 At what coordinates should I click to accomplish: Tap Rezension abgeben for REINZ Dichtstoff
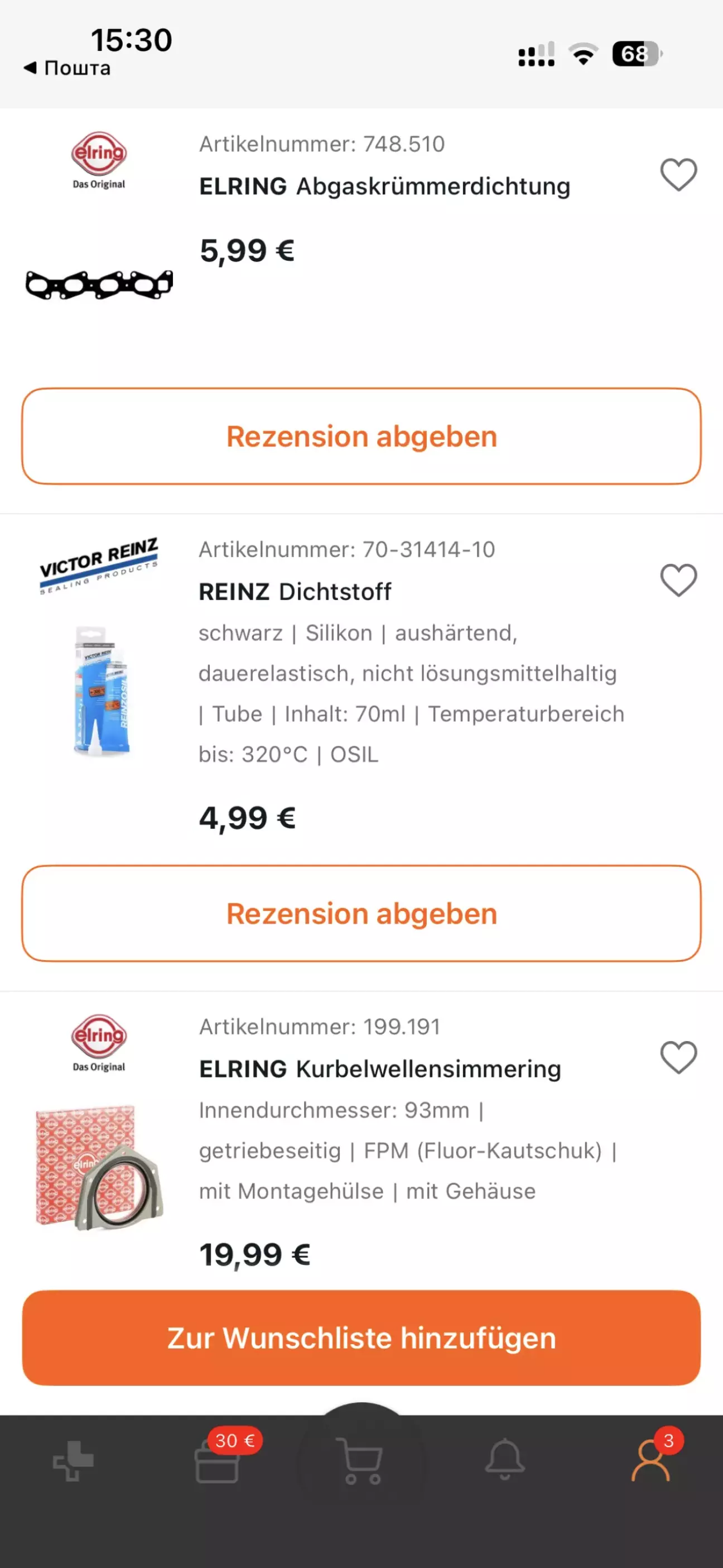(x=361, y=914)
